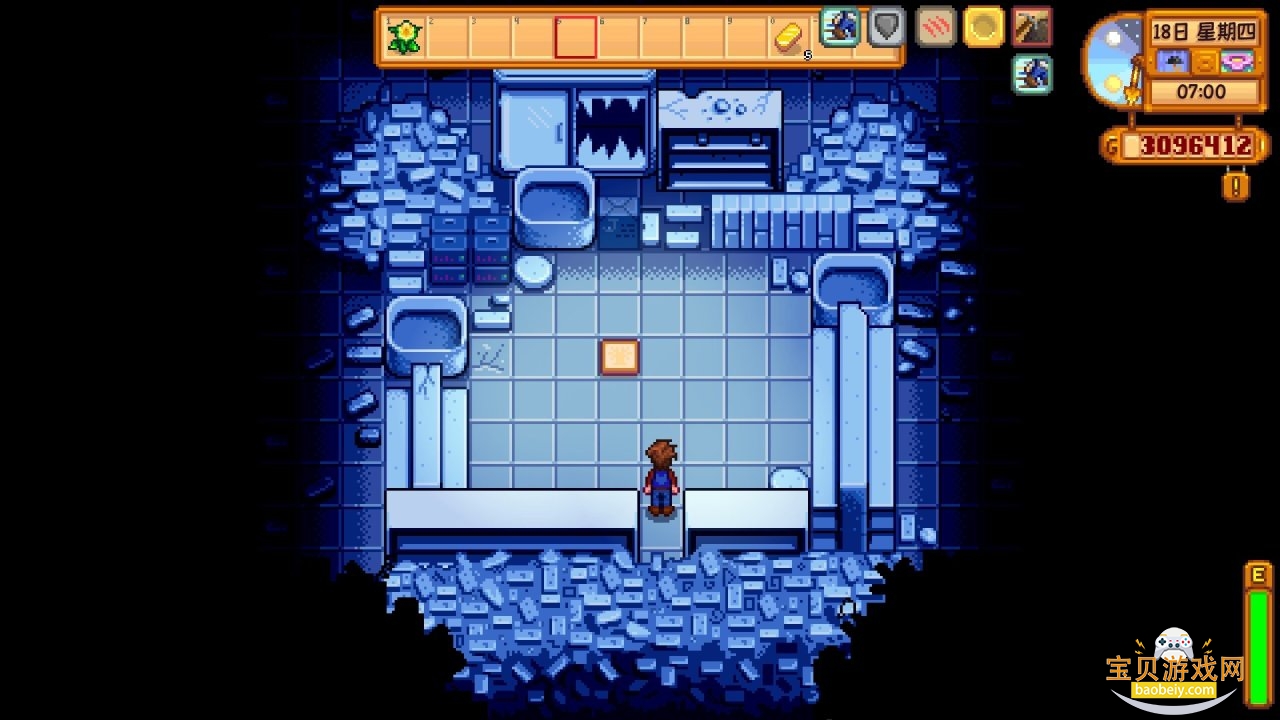
Task: Select the flower in inventory slot 1
Action: pos(405,38)
